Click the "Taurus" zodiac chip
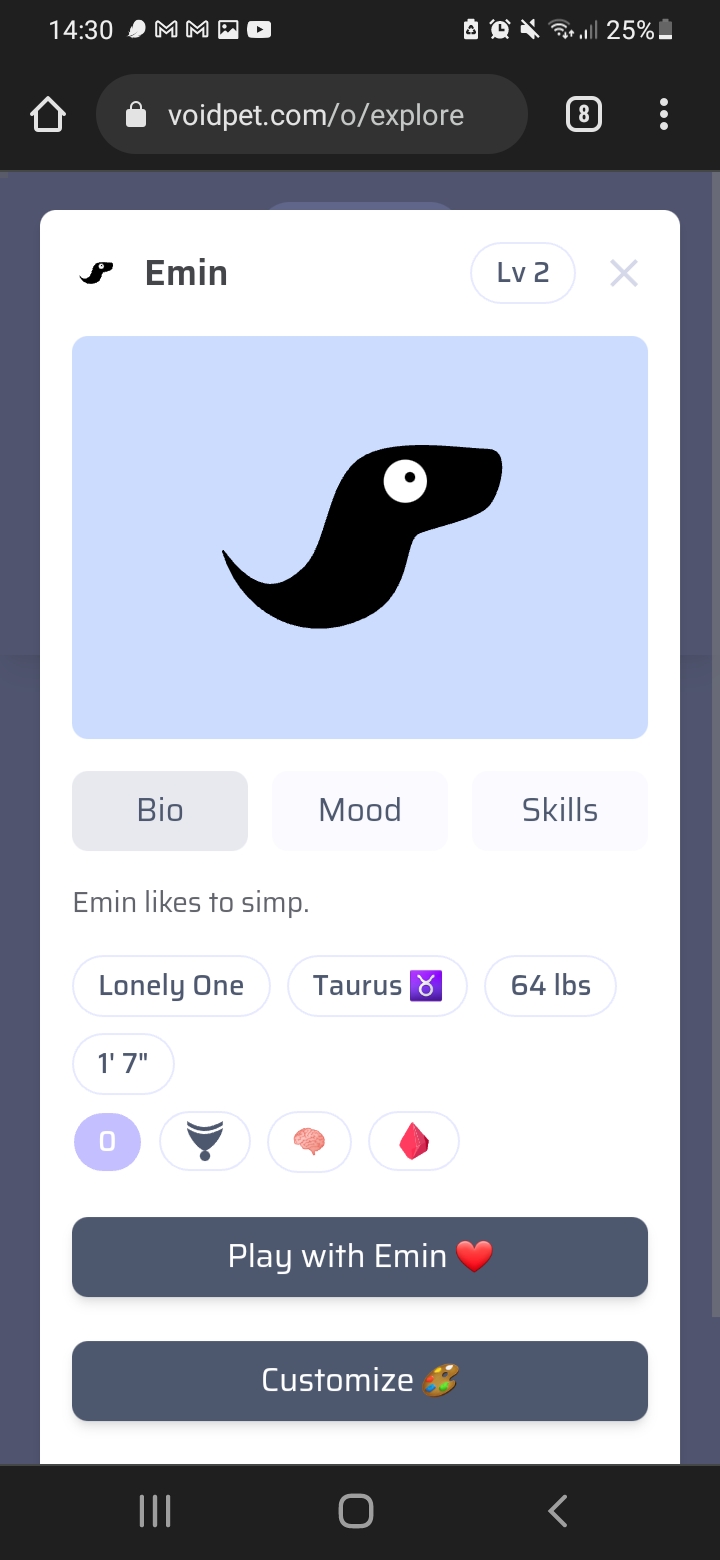The width and height of the screenshot is (720, 1560). click(377, 985)
